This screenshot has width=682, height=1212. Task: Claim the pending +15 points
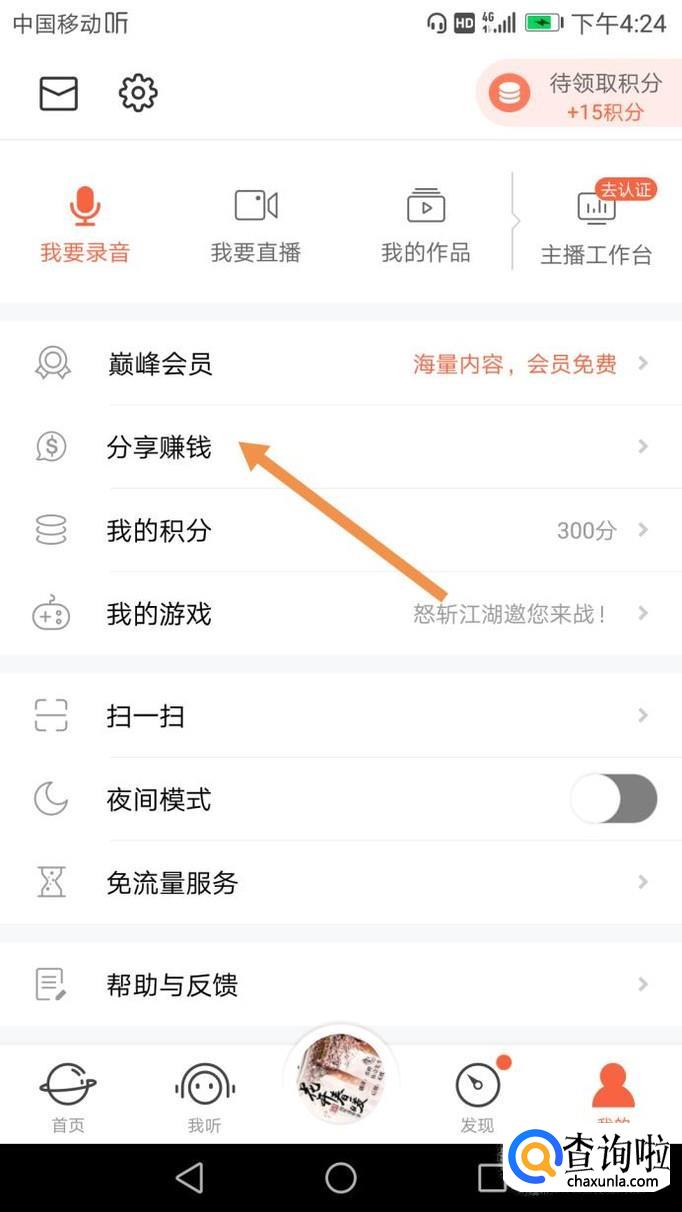pos(580,94)
